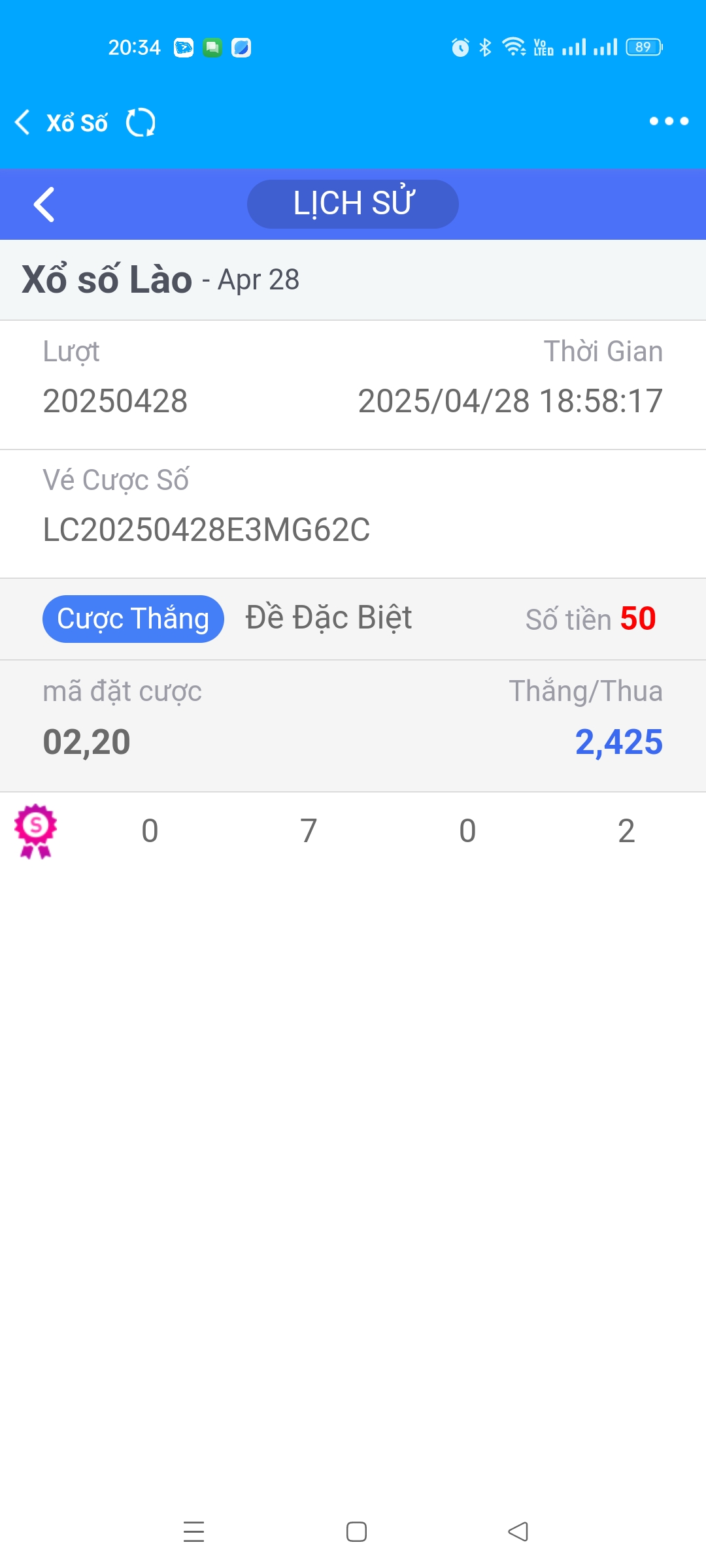Tap the LỊCH SỬ history button
Viewport: 706px width, 1568px height.
tap(353, 204)
